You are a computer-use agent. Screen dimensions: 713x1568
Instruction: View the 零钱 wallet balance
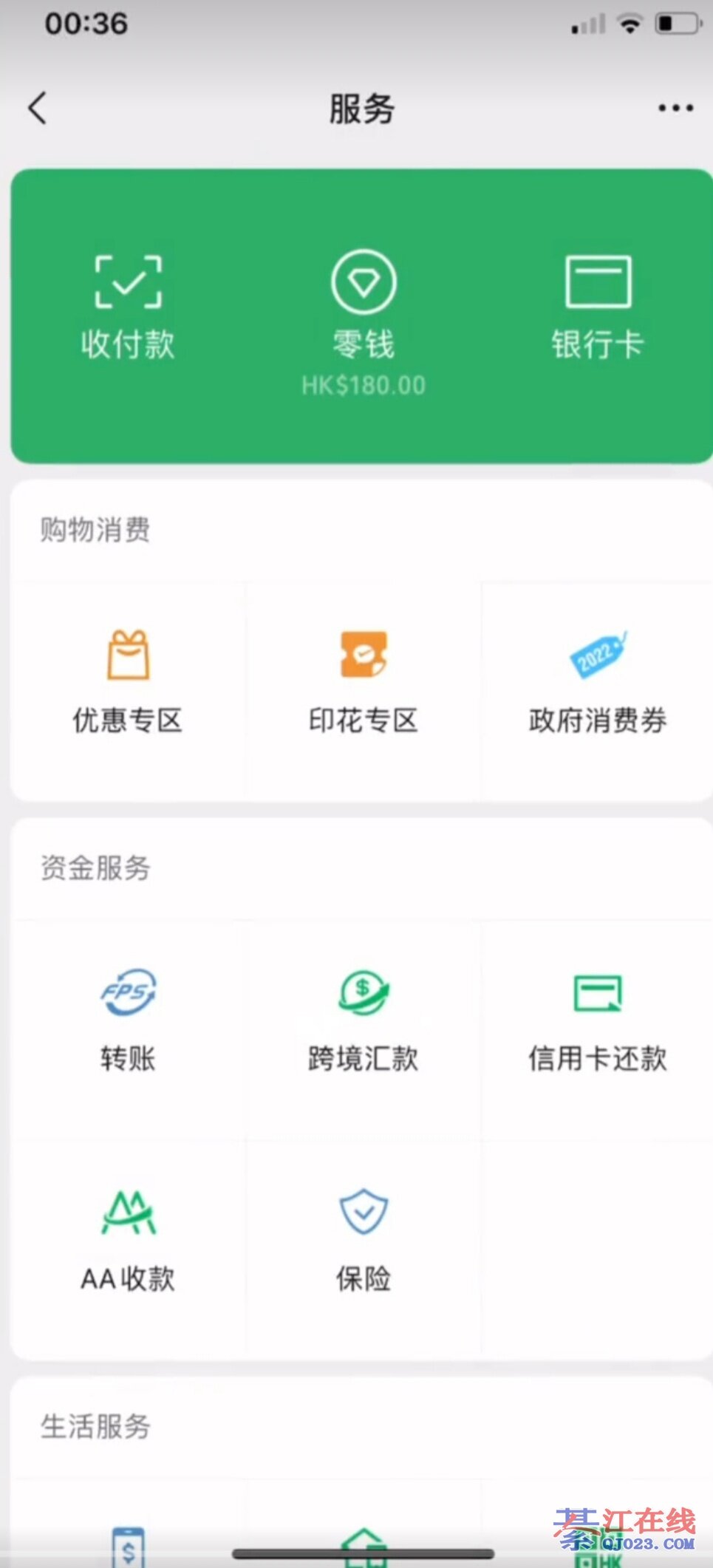[x=363, y=318]
